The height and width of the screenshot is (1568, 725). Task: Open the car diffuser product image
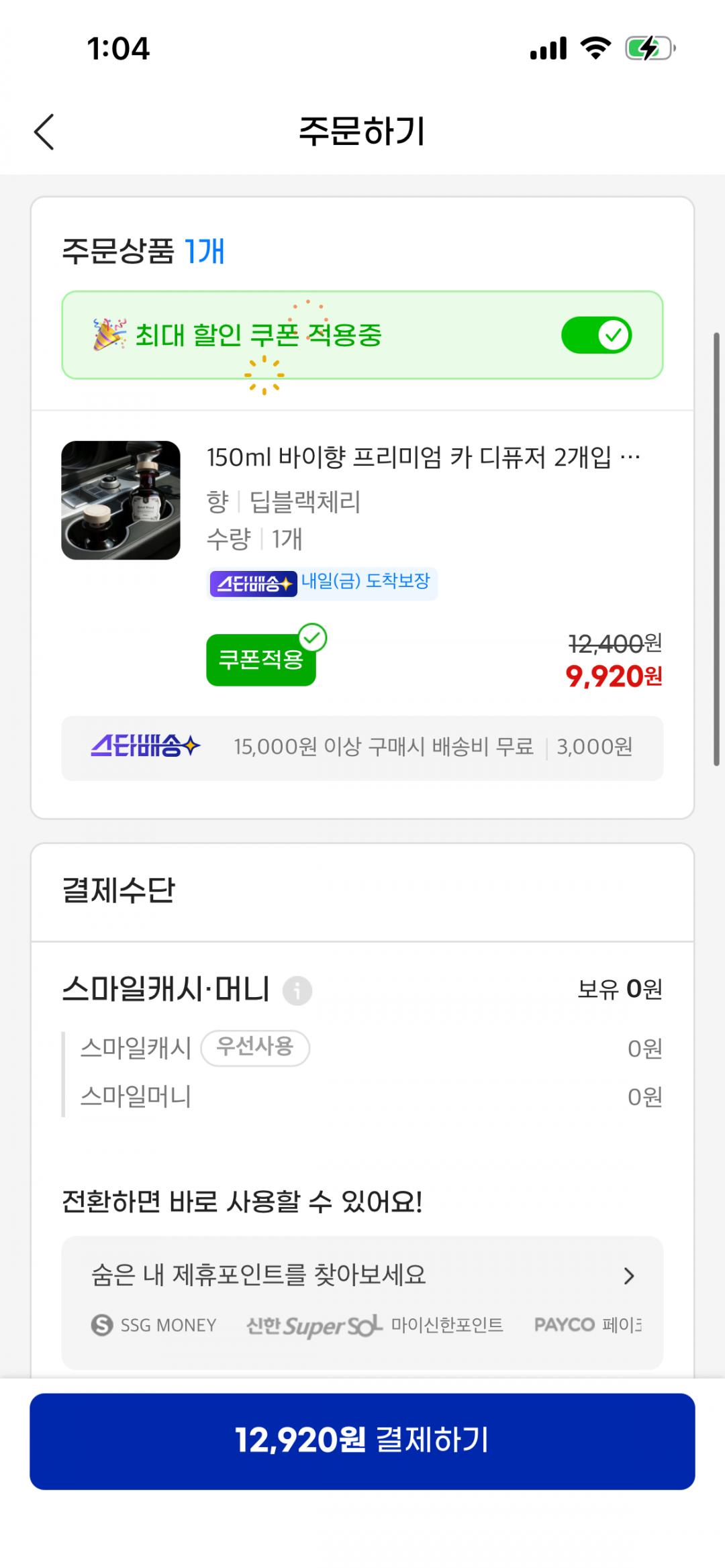[121, 500]
